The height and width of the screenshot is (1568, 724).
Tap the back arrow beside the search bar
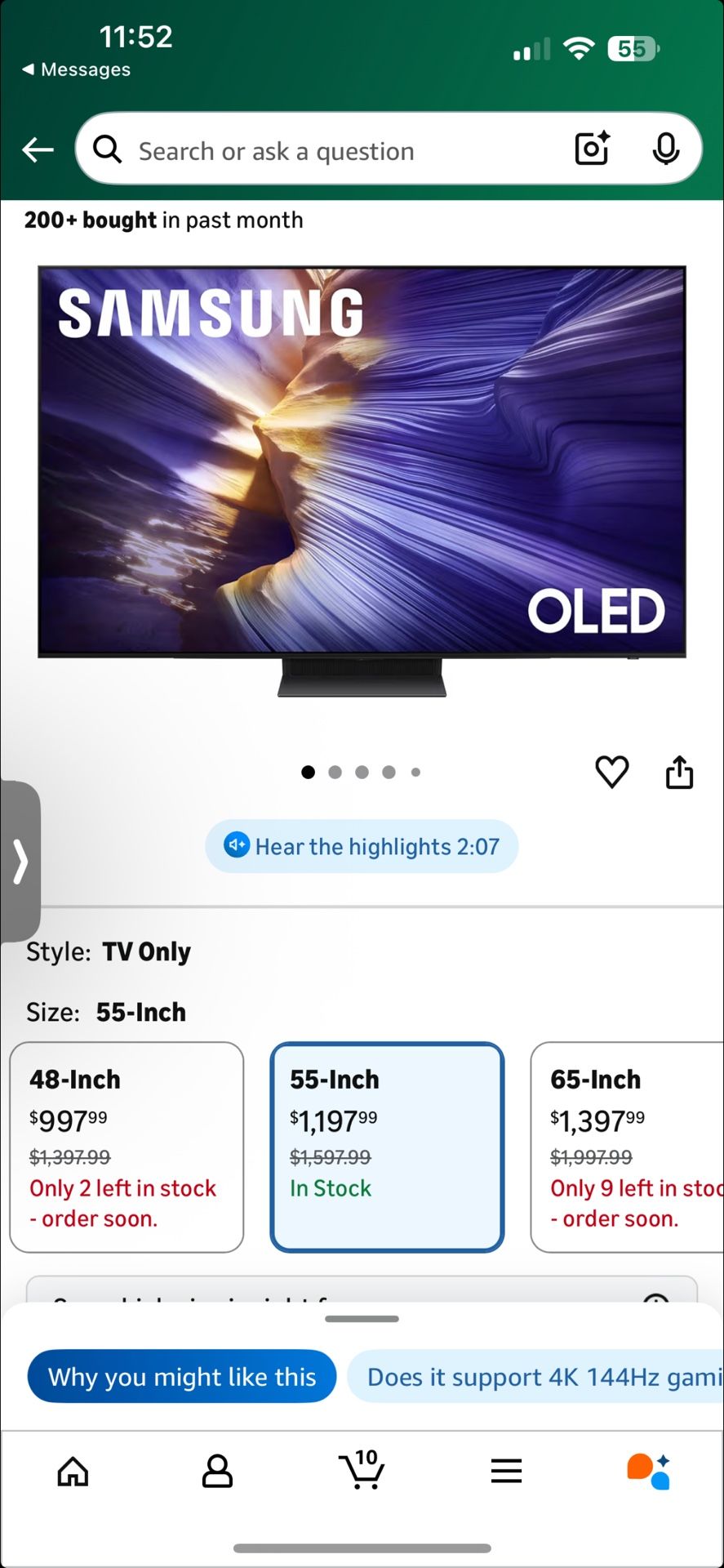point(37,149)
